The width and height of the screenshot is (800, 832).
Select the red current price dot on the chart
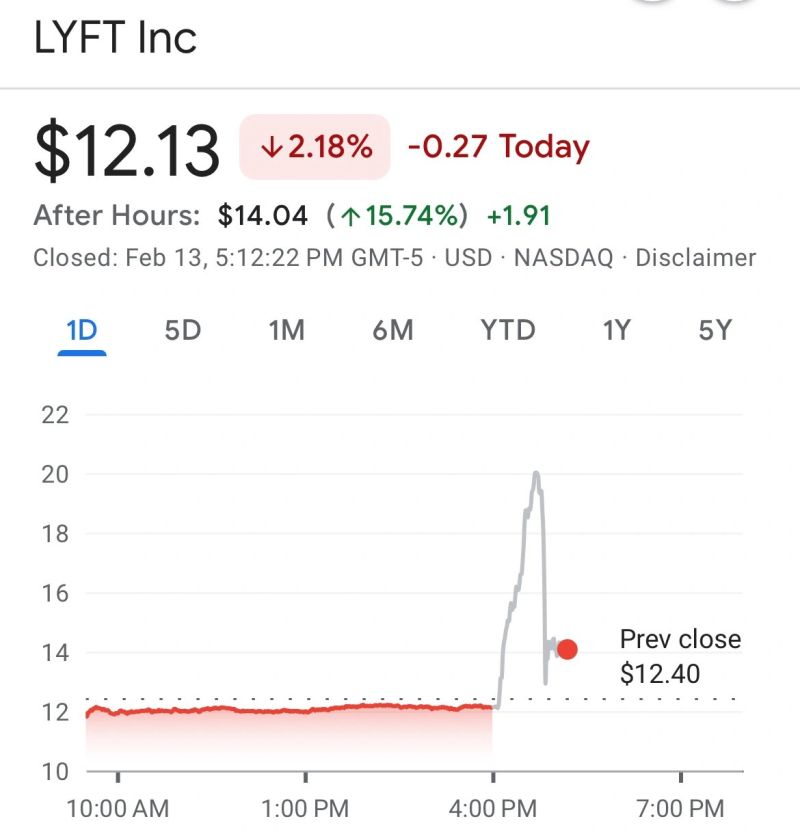click(x=567, y=648)
